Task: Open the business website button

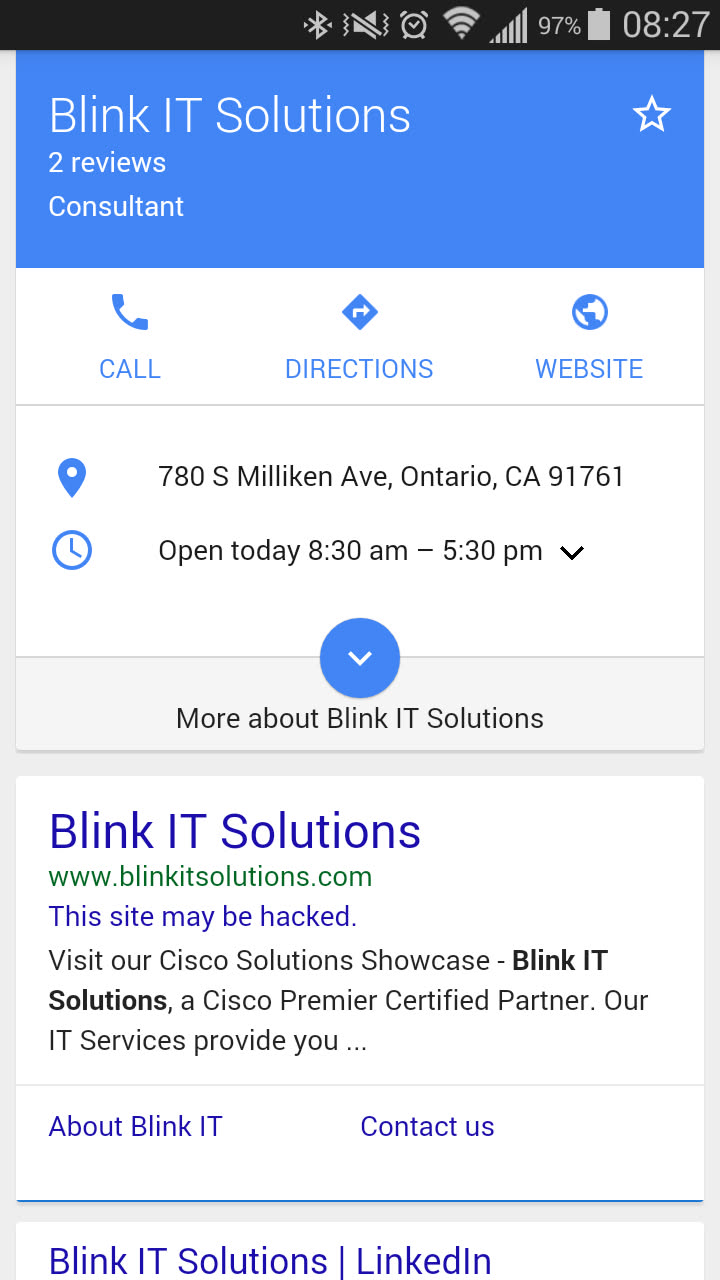Action: point(589,336)
